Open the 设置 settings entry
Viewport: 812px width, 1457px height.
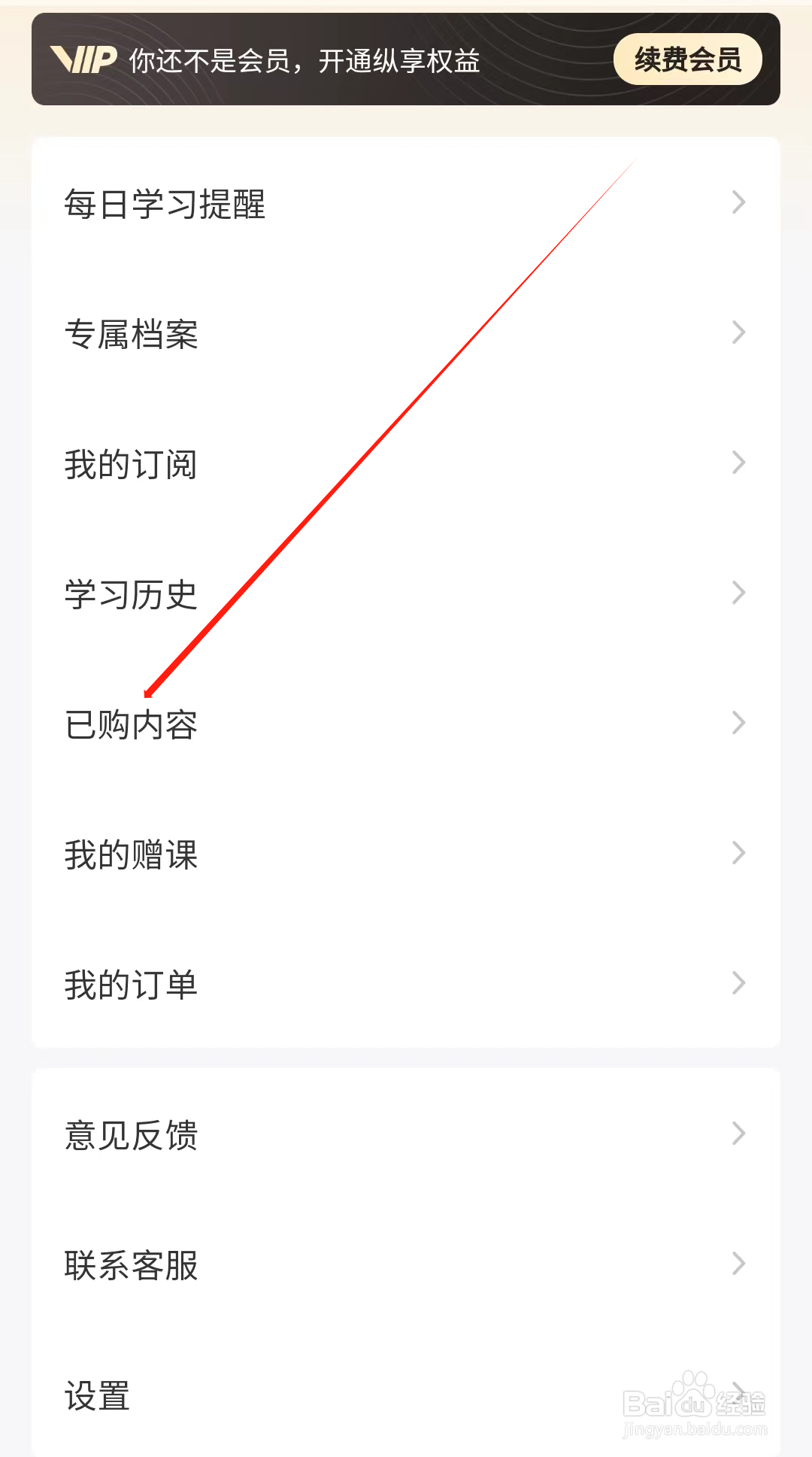(96, 1396)
